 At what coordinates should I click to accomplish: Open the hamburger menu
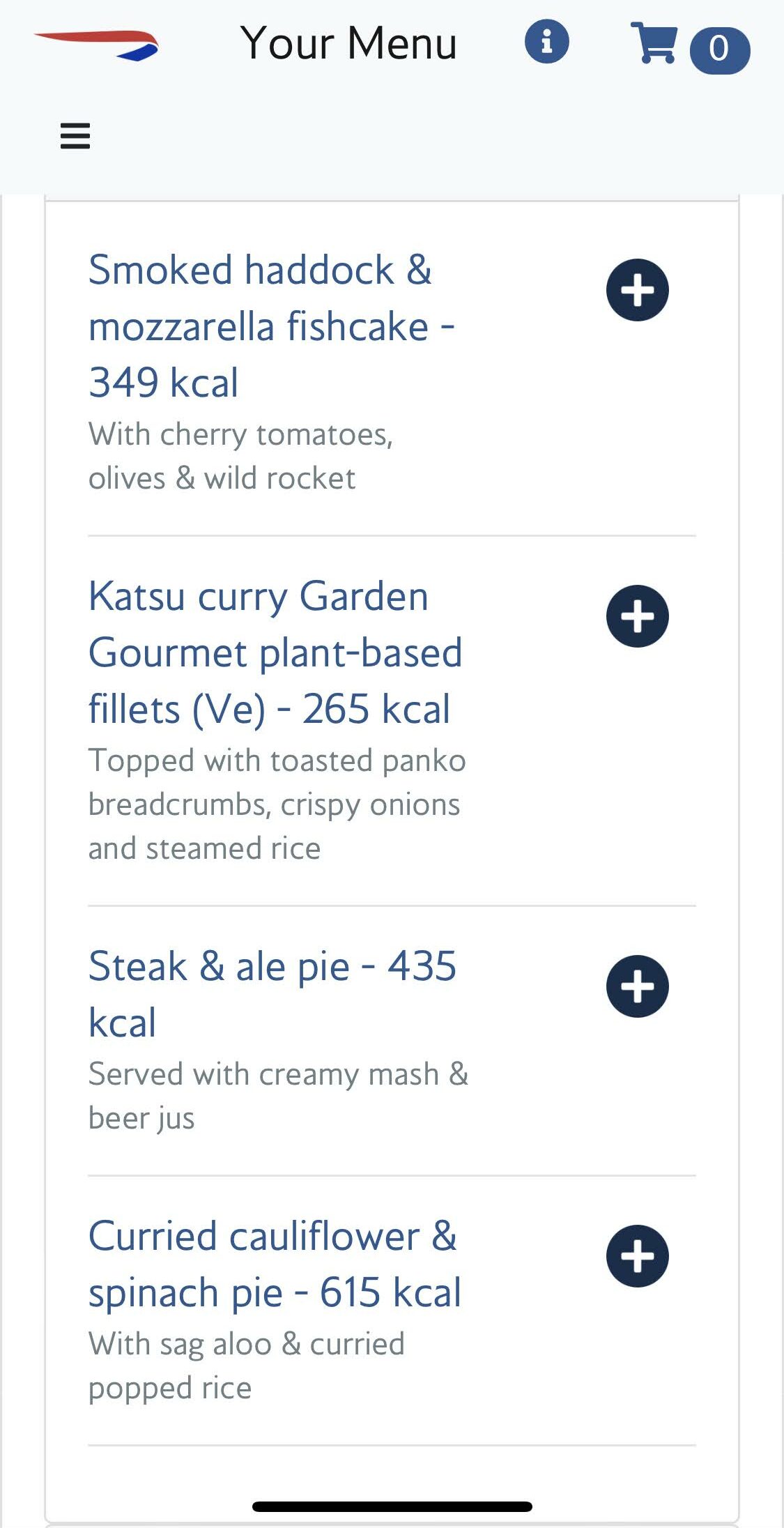75,136
